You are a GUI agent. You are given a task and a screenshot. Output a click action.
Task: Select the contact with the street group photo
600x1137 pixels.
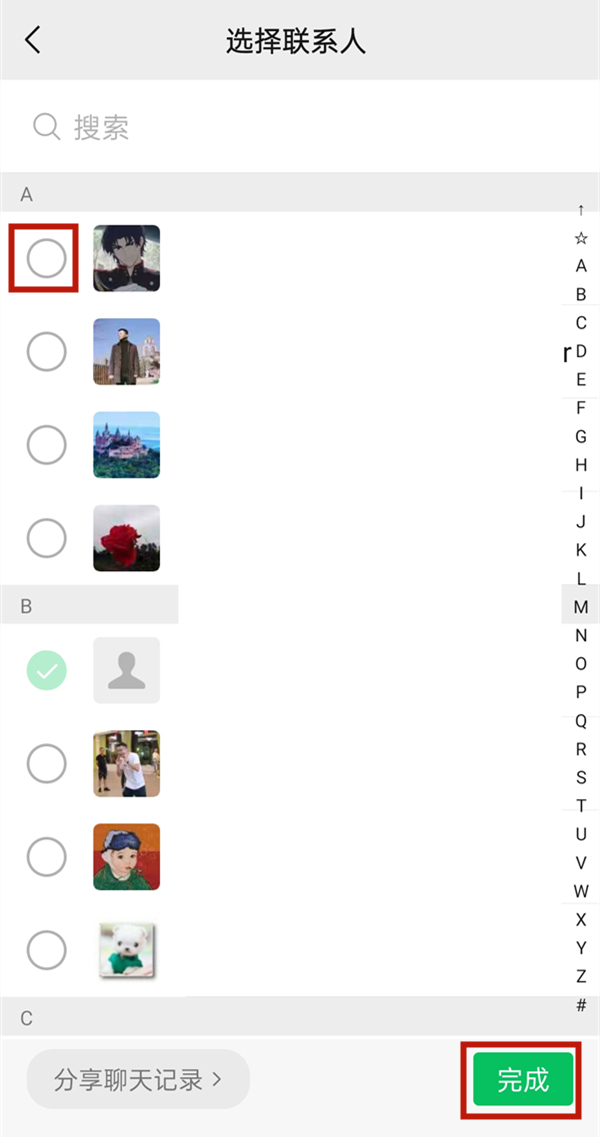tap(46, 764)
